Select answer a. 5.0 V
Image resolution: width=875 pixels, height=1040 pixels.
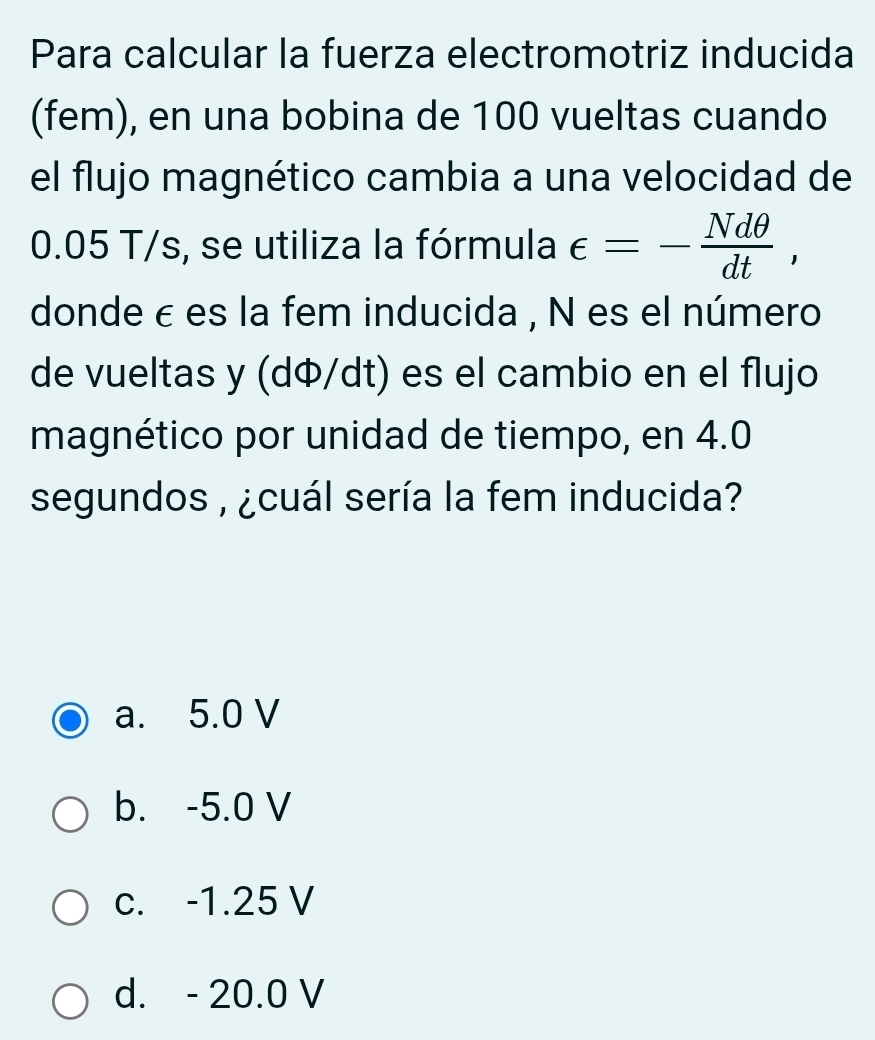70,719
